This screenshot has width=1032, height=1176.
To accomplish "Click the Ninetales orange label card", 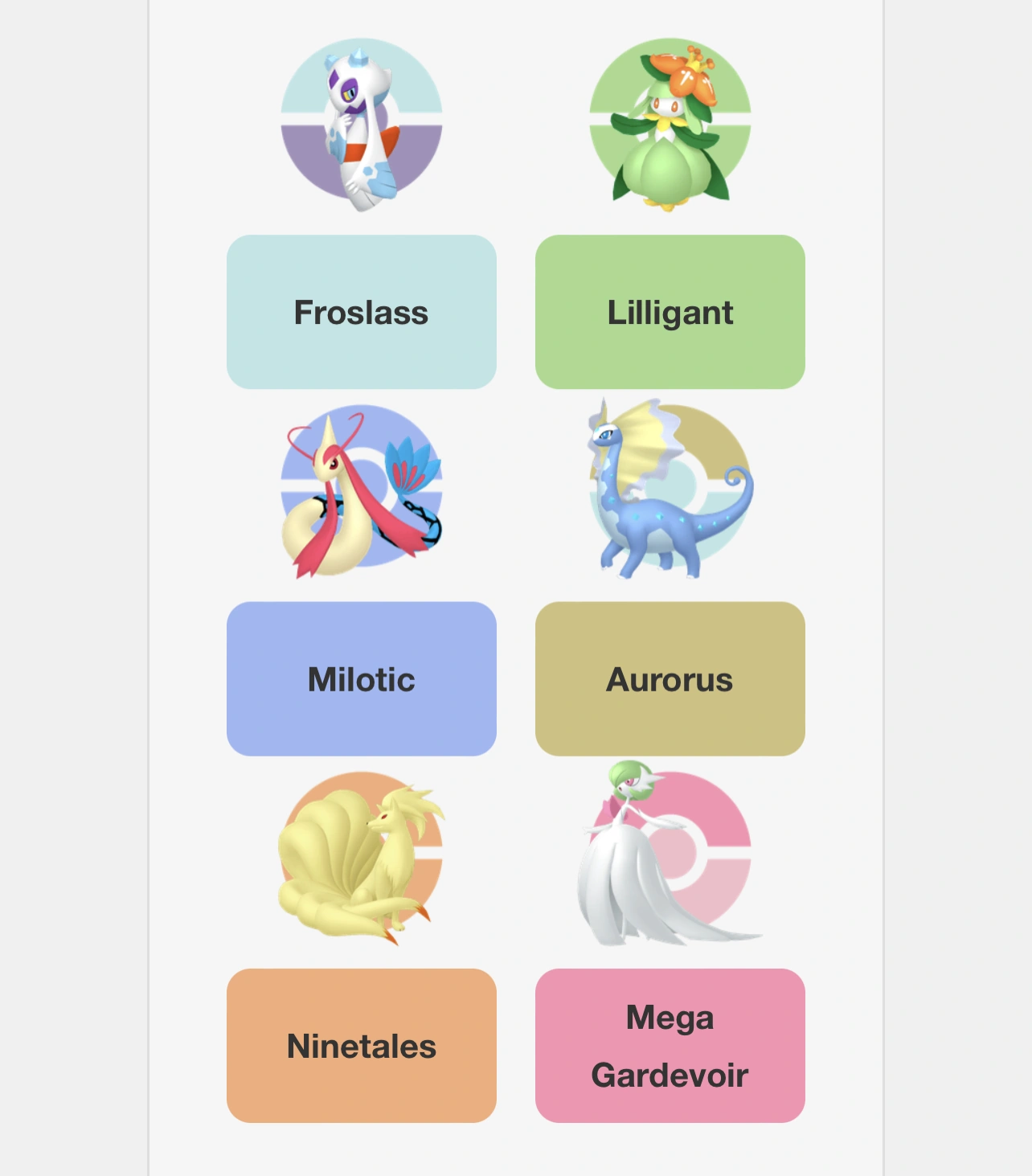I will pyautogui.click(x=362, y=1045).
